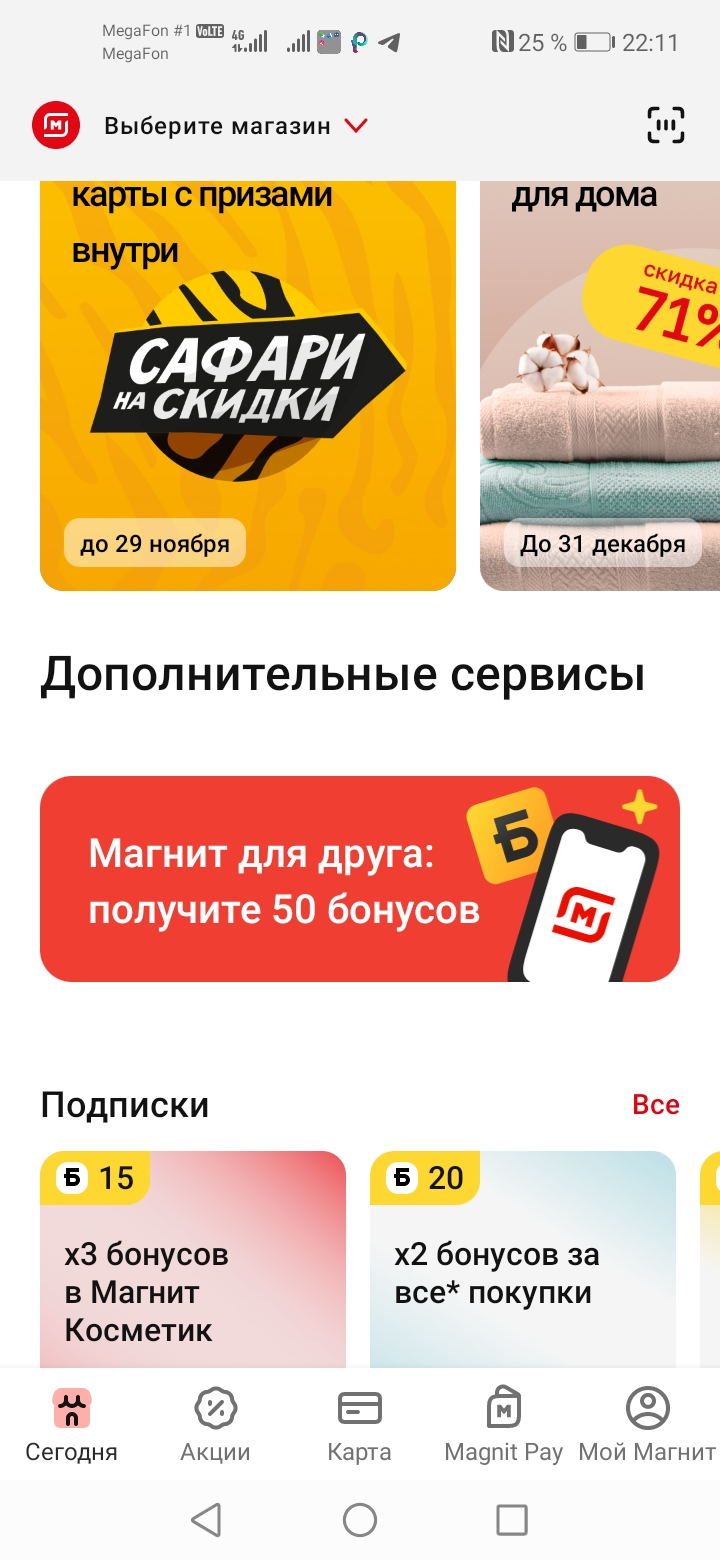Open the "для дома" 71% discount card
This screenshot has width=720, height=1560.
pos(600,386)
